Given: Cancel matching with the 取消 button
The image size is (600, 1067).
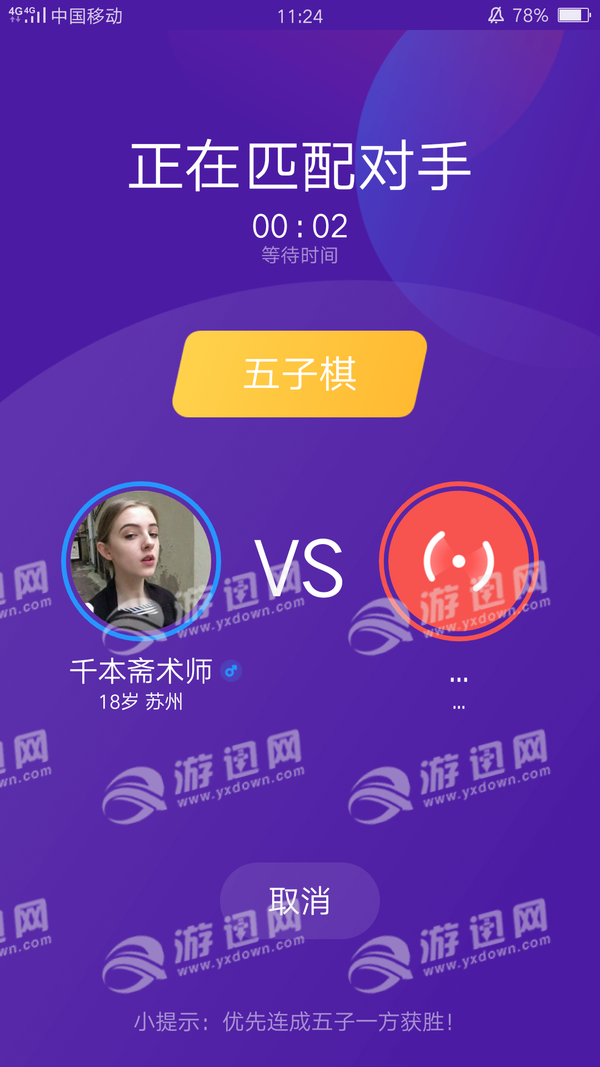Looking at the screenshot, I should pos(299,901).
